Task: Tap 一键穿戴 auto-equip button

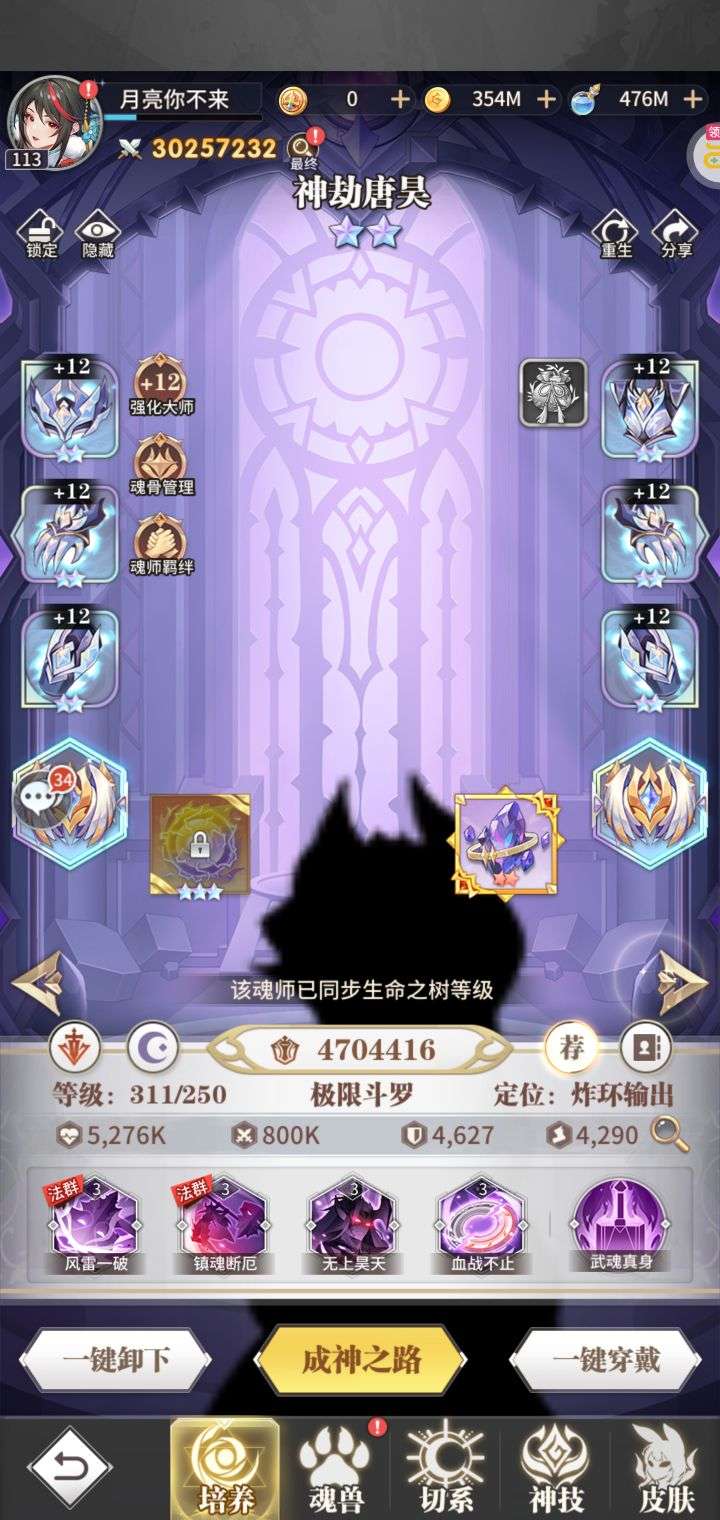Action: (x=604, y=1359)
